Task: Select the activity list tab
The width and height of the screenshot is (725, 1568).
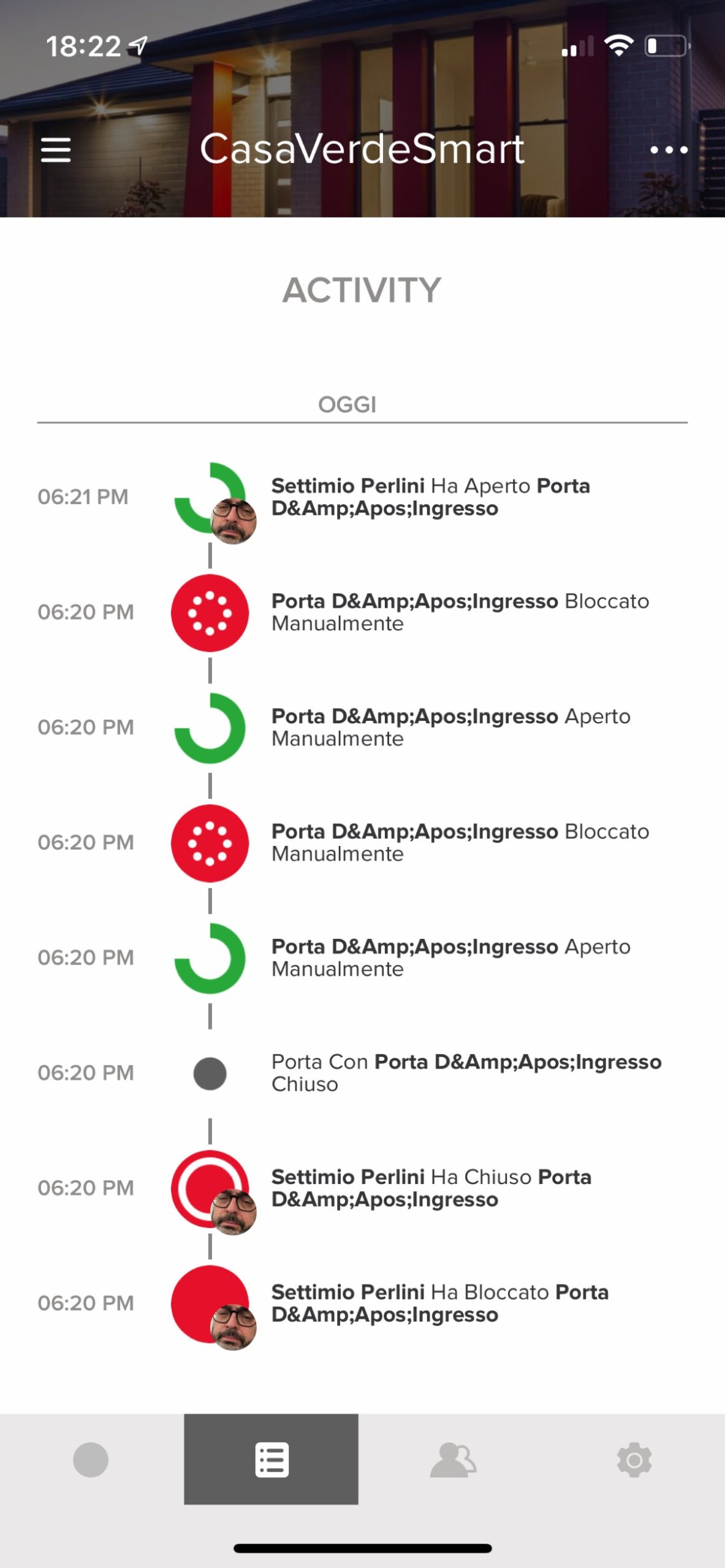Action: coord(271,1460)
